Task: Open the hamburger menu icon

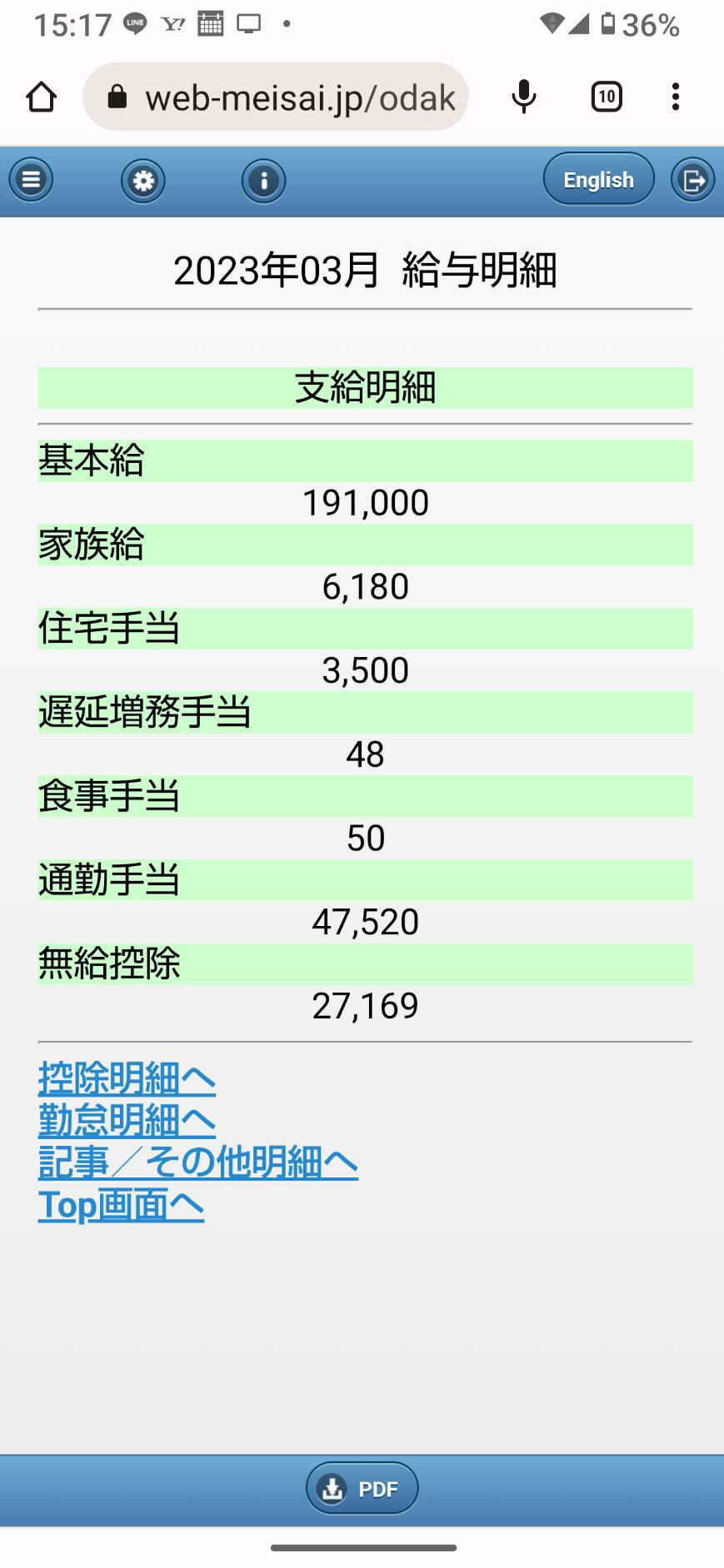Action: coord(32,180)
